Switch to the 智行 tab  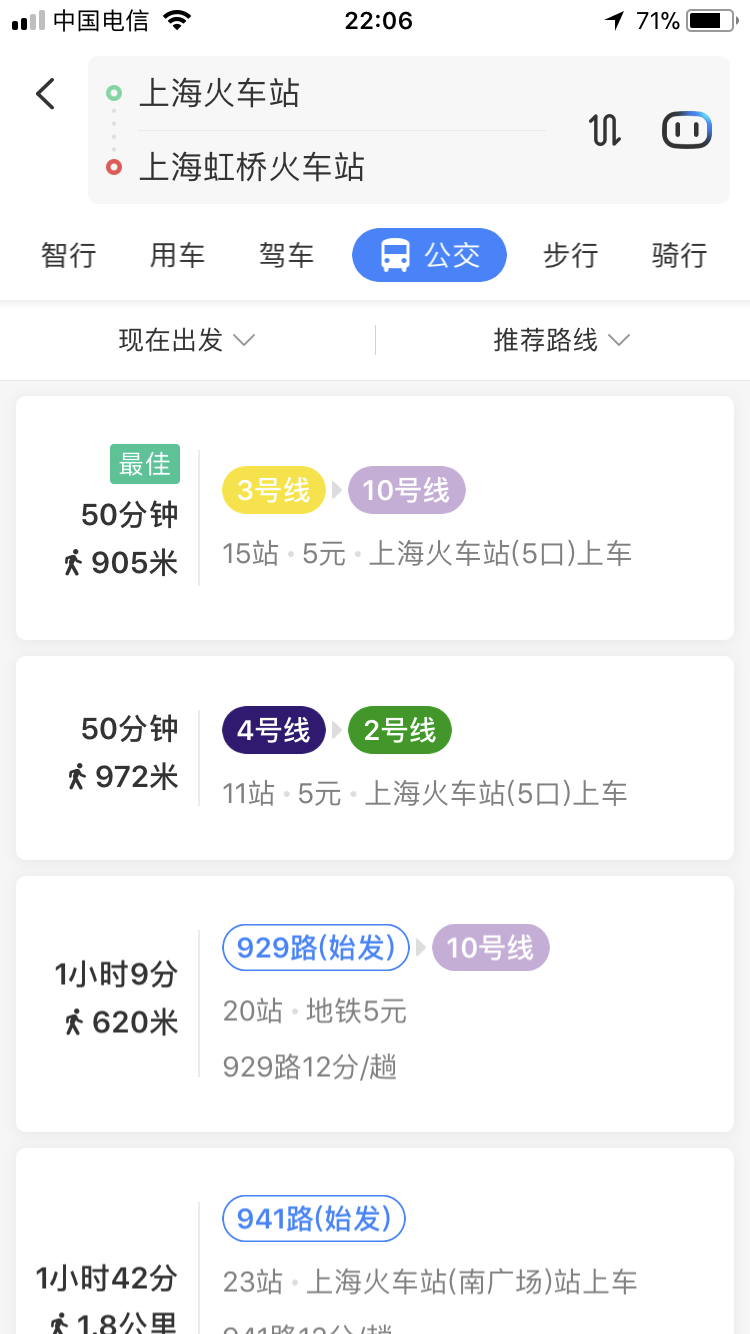[x=69, y=255]
